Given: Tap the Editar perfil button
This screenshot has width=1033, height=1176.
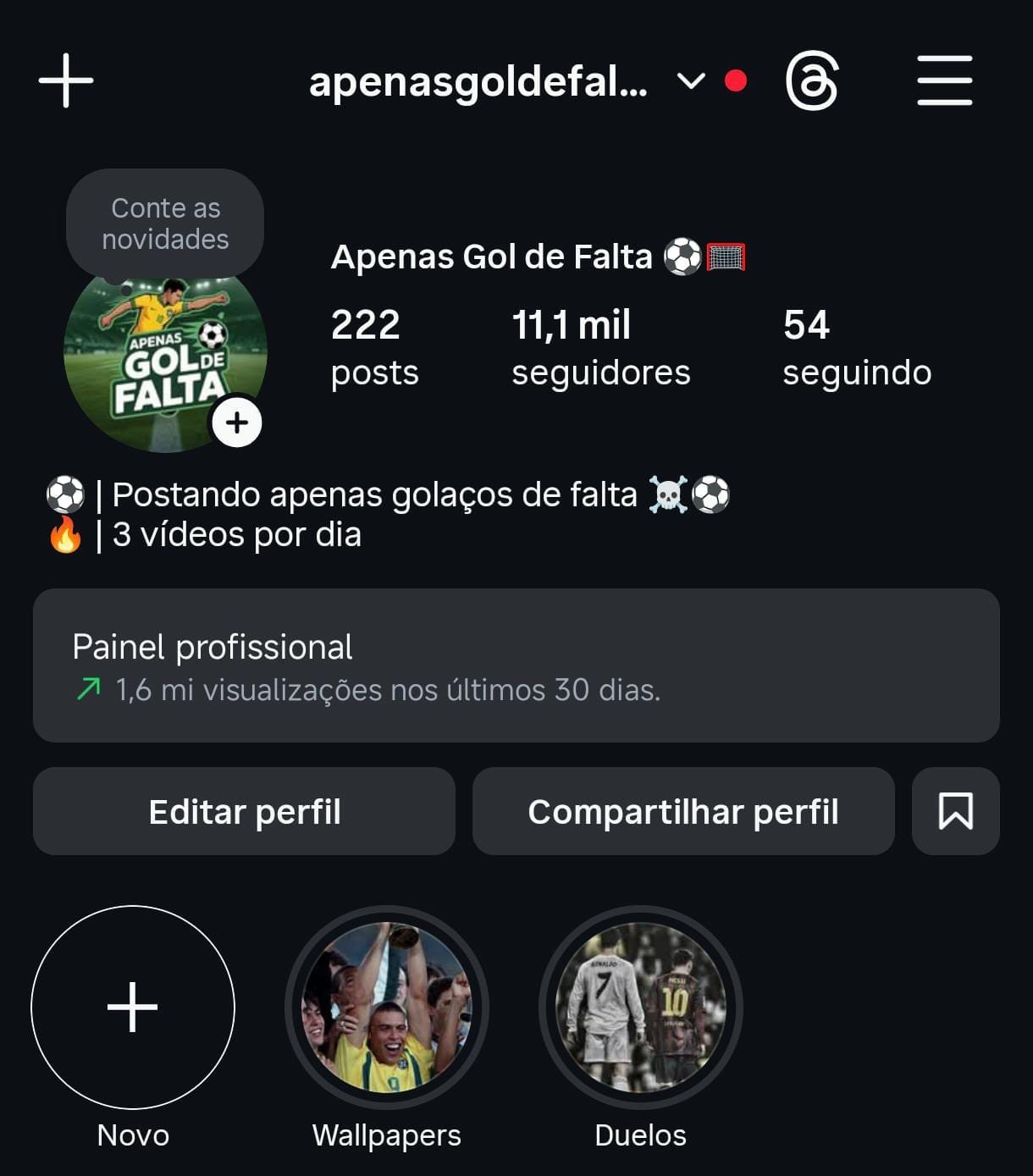Looking at the screenshot, I should (x=244, y=810).
